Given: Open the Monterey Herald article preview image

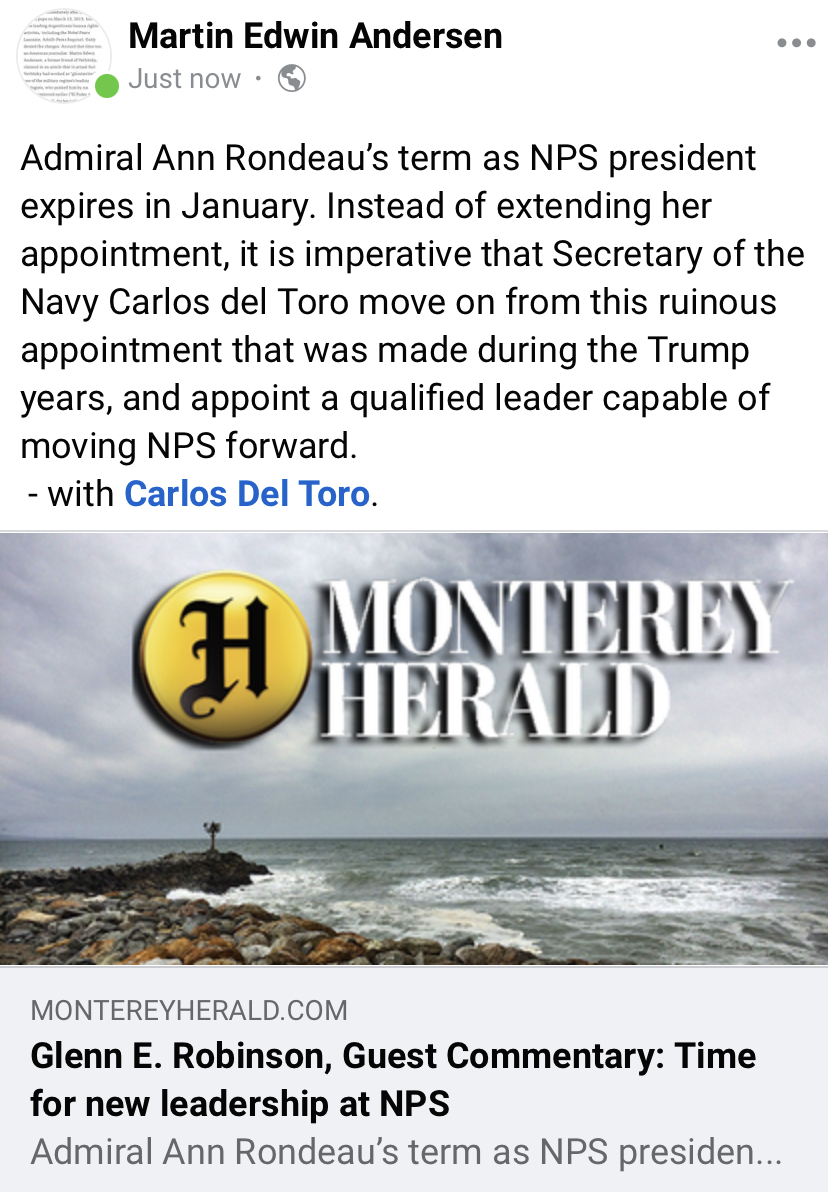Looking at the screenshot, I should coord(414,748).
